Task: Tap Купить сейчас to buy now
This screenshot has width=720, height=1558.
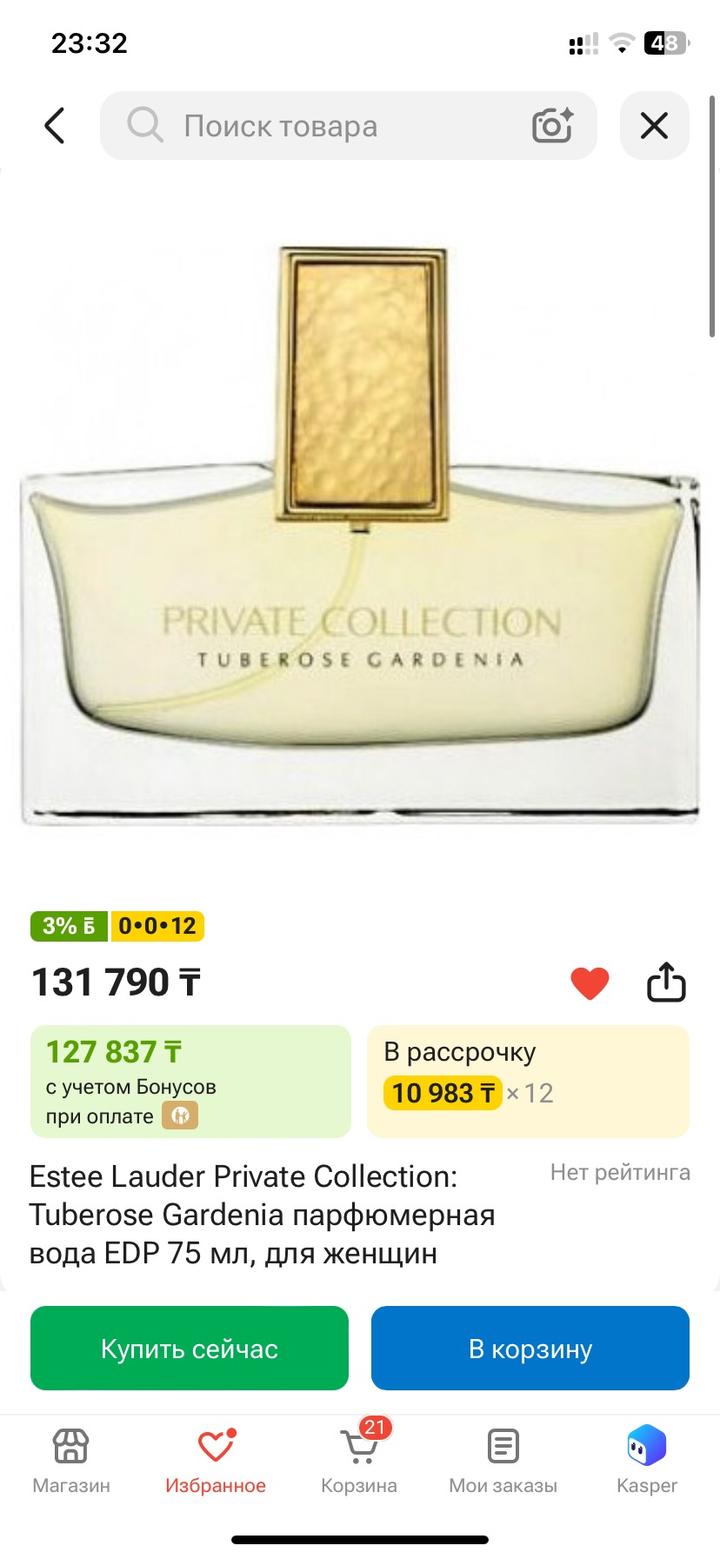Action: (189, 1348)
